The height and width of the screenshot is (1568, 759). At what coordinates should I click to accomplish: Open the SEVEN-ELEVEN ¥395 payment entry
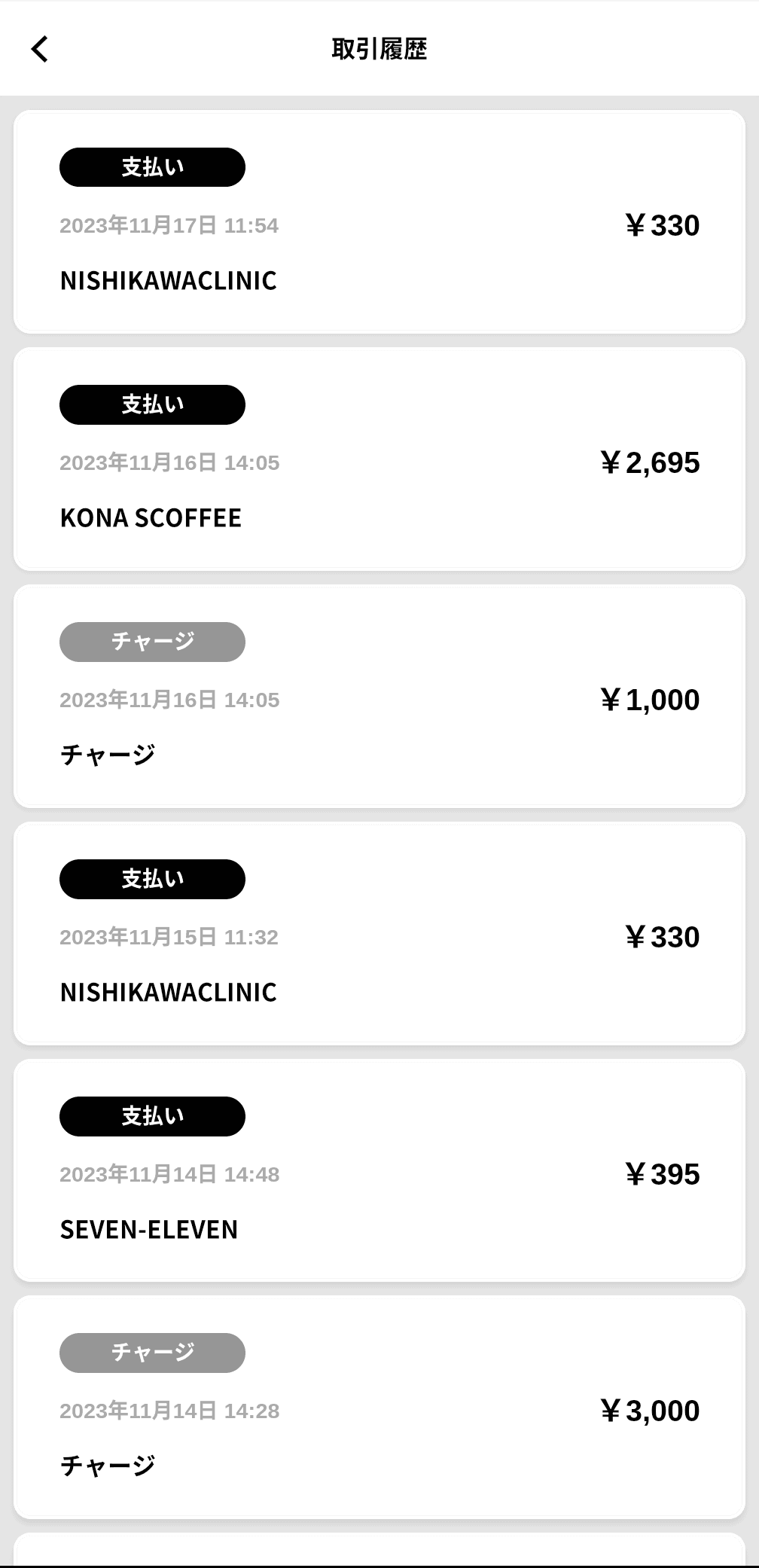click(x=379, y=1171)
